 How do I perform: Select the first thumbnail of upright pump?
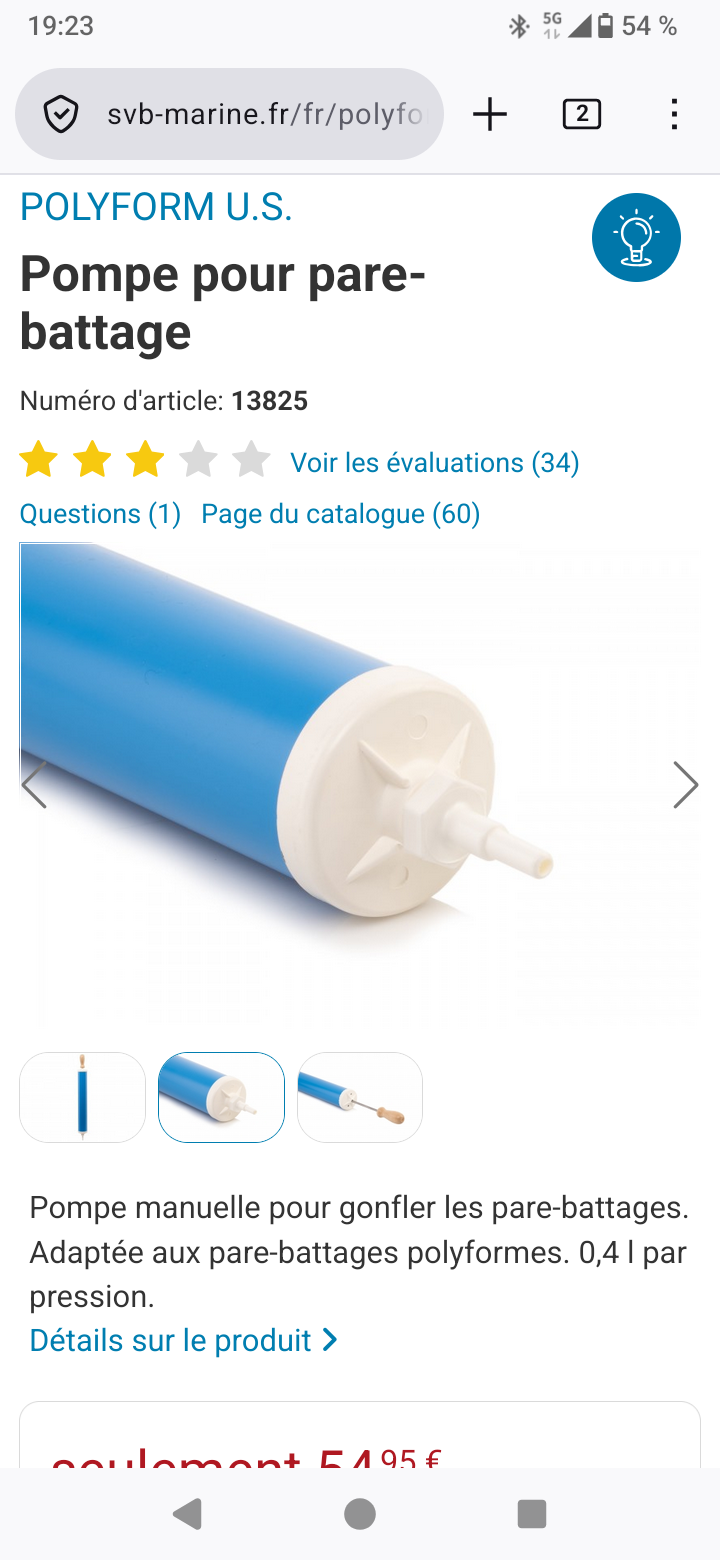(83, 1097)
